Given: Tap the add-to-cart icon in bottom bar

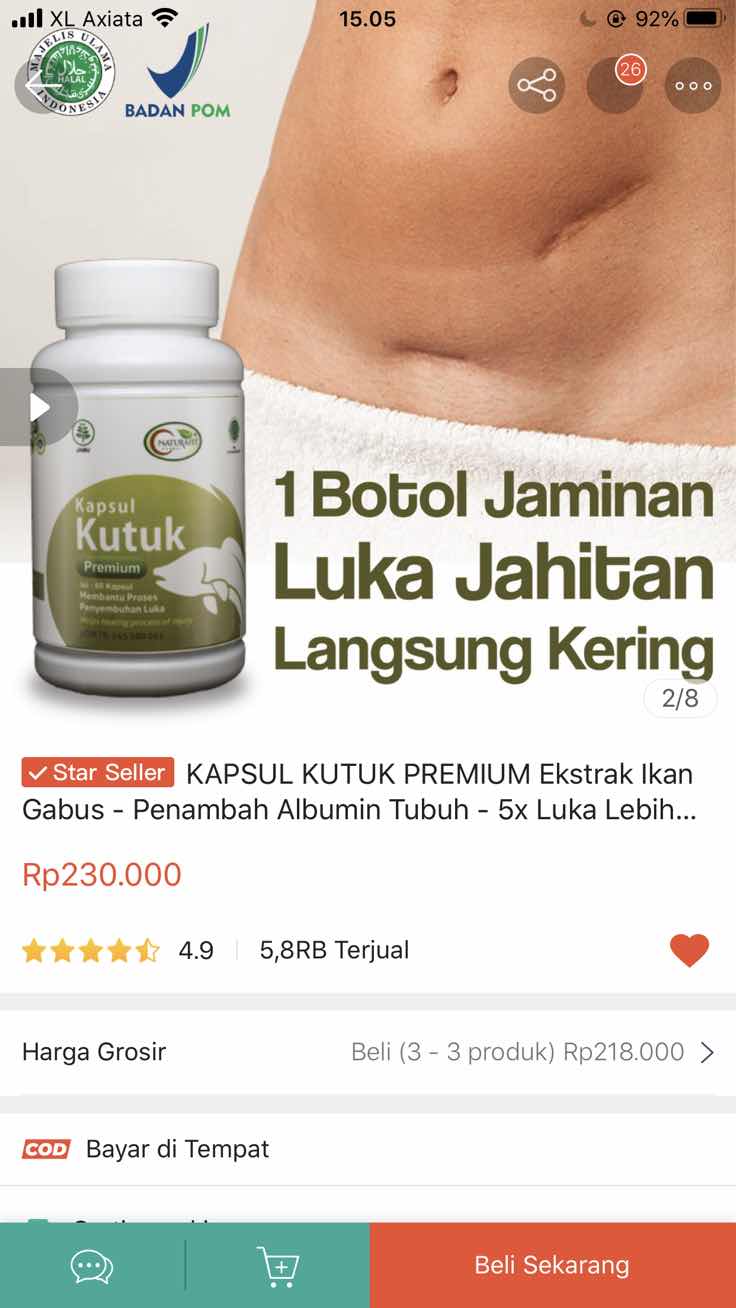Looking at the screenshot, I should coord(279,1265).
